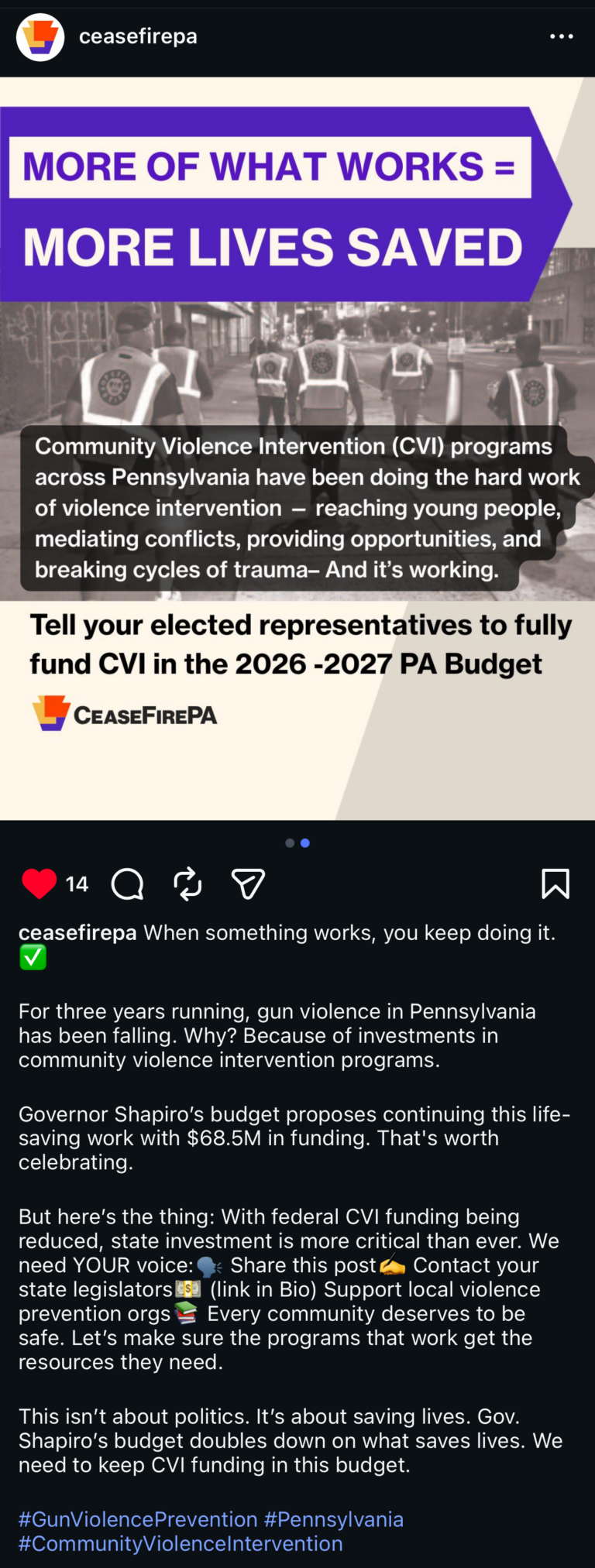Open the ceasefirepa profile picture
The height and width of the screenshot is (1568, 595).
40,37
